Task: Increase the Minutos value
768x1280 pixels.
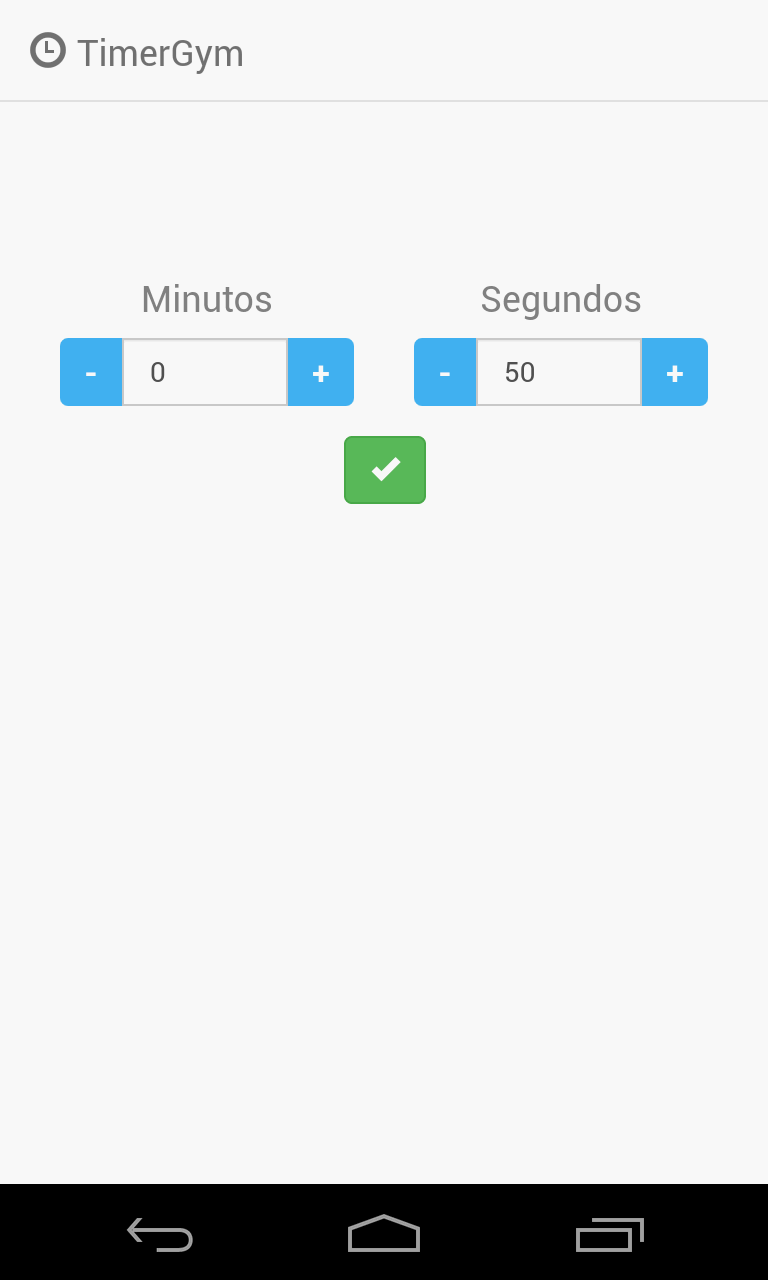Action: 320,372
